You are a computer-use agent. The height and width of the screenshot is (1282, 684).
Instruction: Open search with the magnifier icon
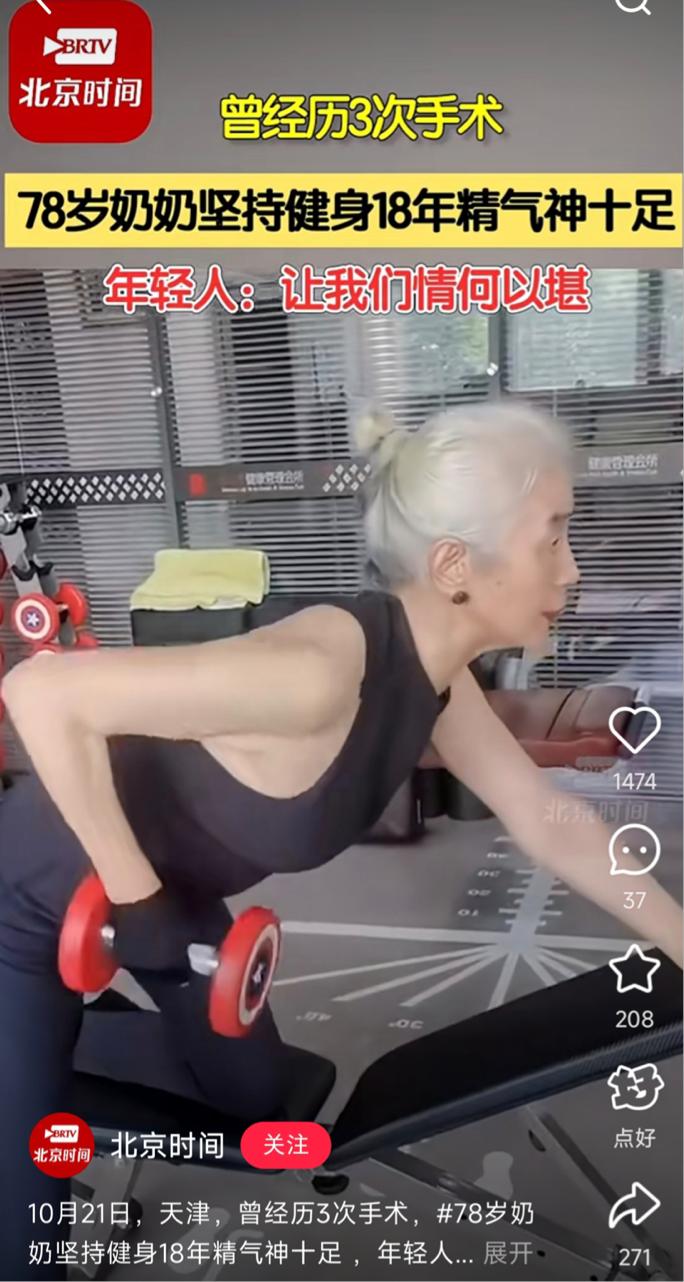633,6
